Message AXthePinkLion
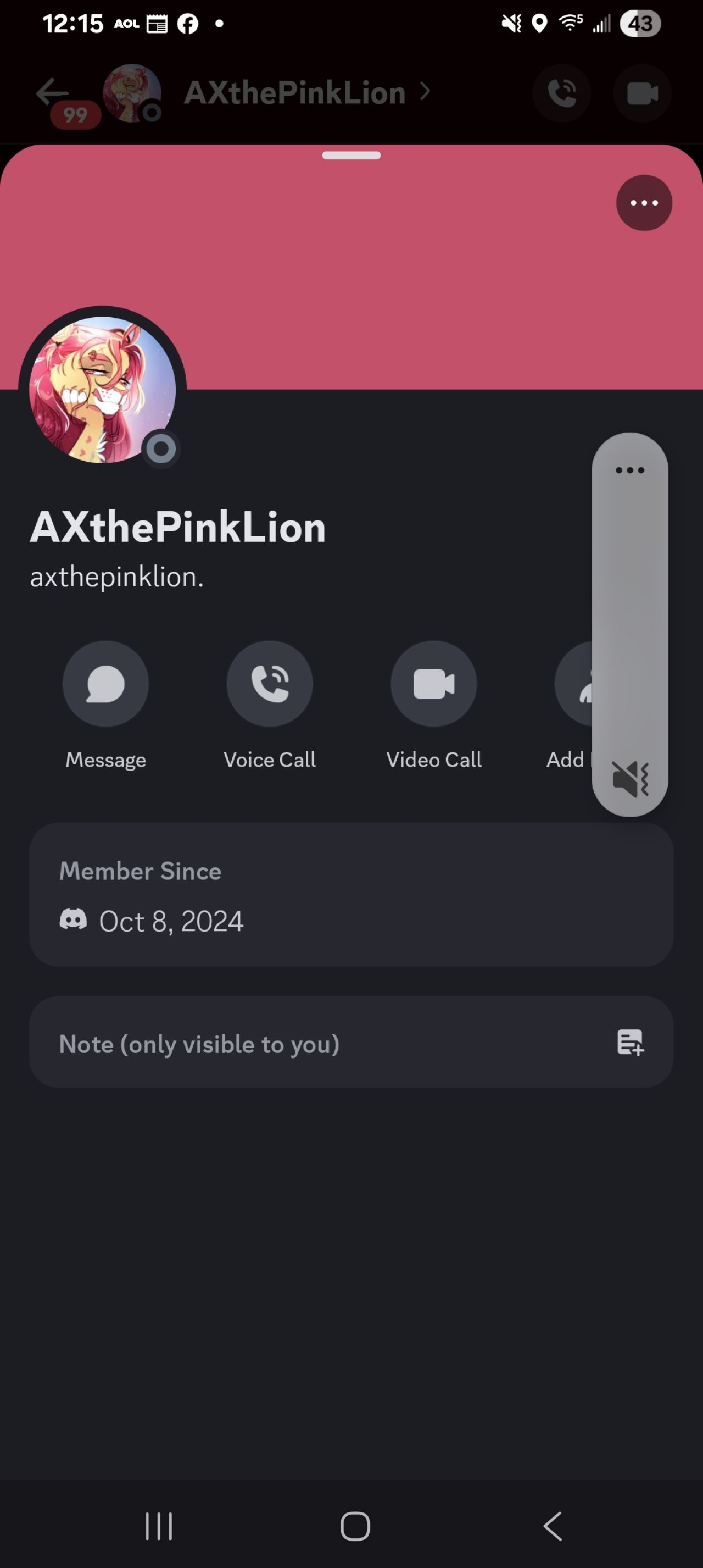This screenshot has width=703, height=1568. pos(106,683)
